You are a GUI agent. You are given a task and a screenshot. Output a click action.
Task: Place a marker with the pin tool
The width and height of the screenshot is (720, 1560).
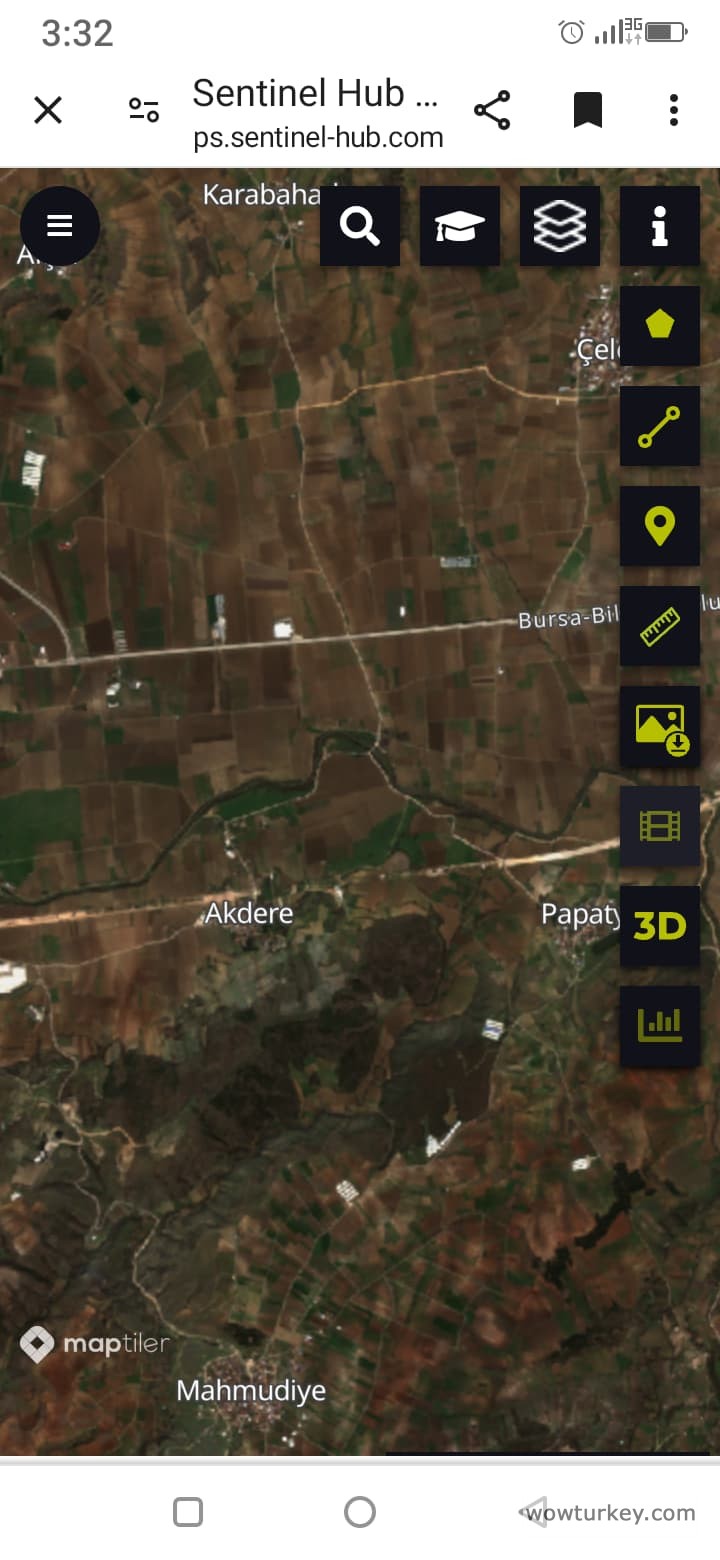660,526
